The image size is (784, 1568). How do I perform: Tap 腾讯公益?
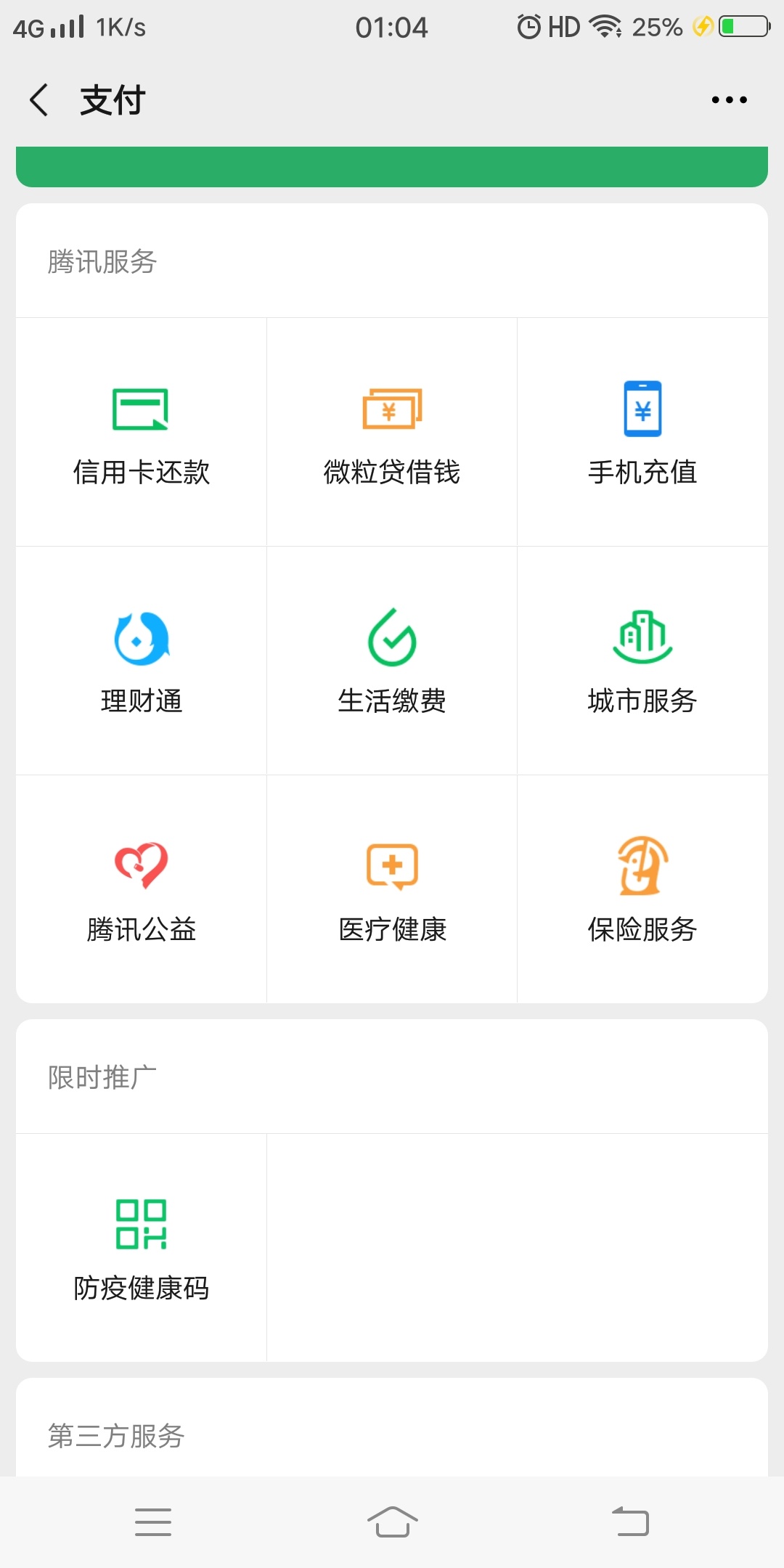(142, 889)
